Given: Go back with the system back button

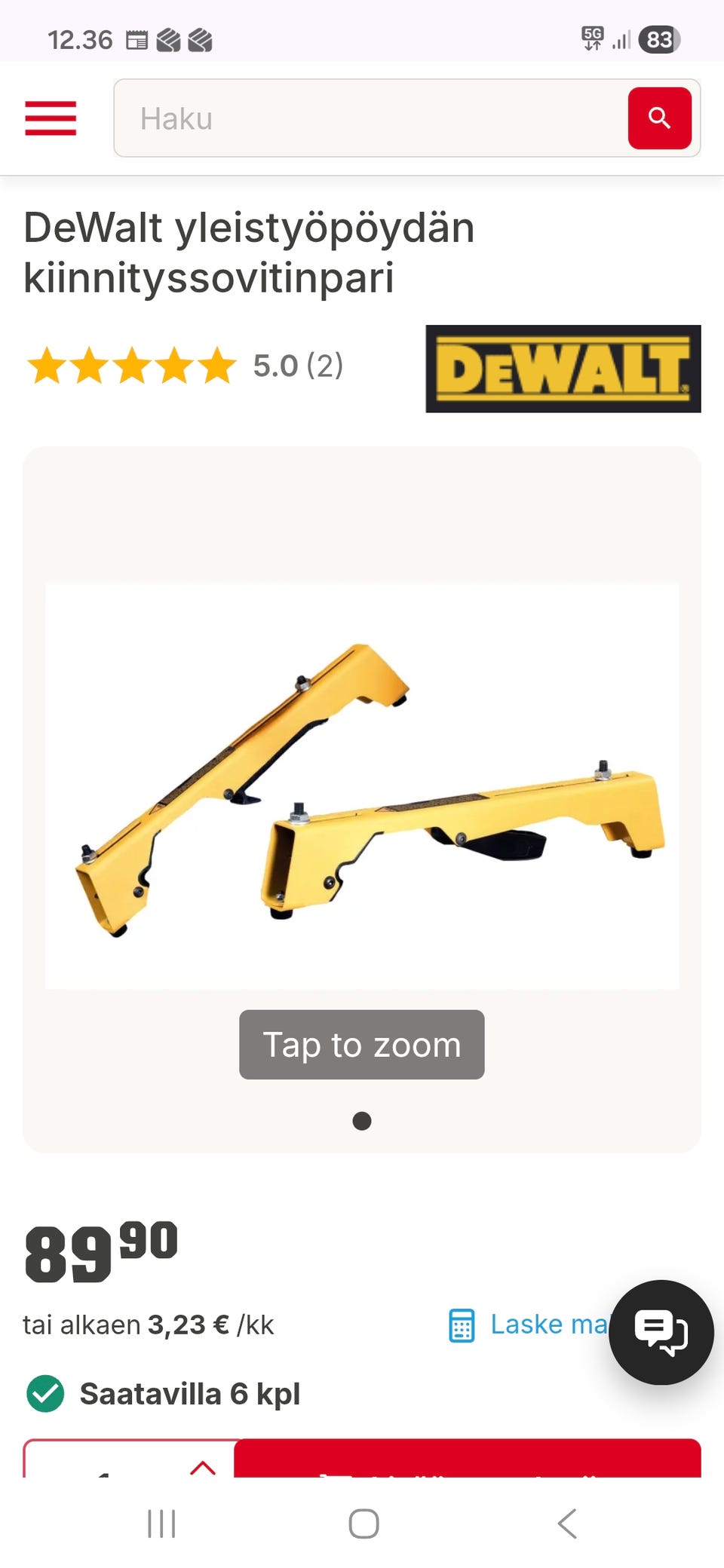Looking at the screenshot, I should [x=567, y=1524].
